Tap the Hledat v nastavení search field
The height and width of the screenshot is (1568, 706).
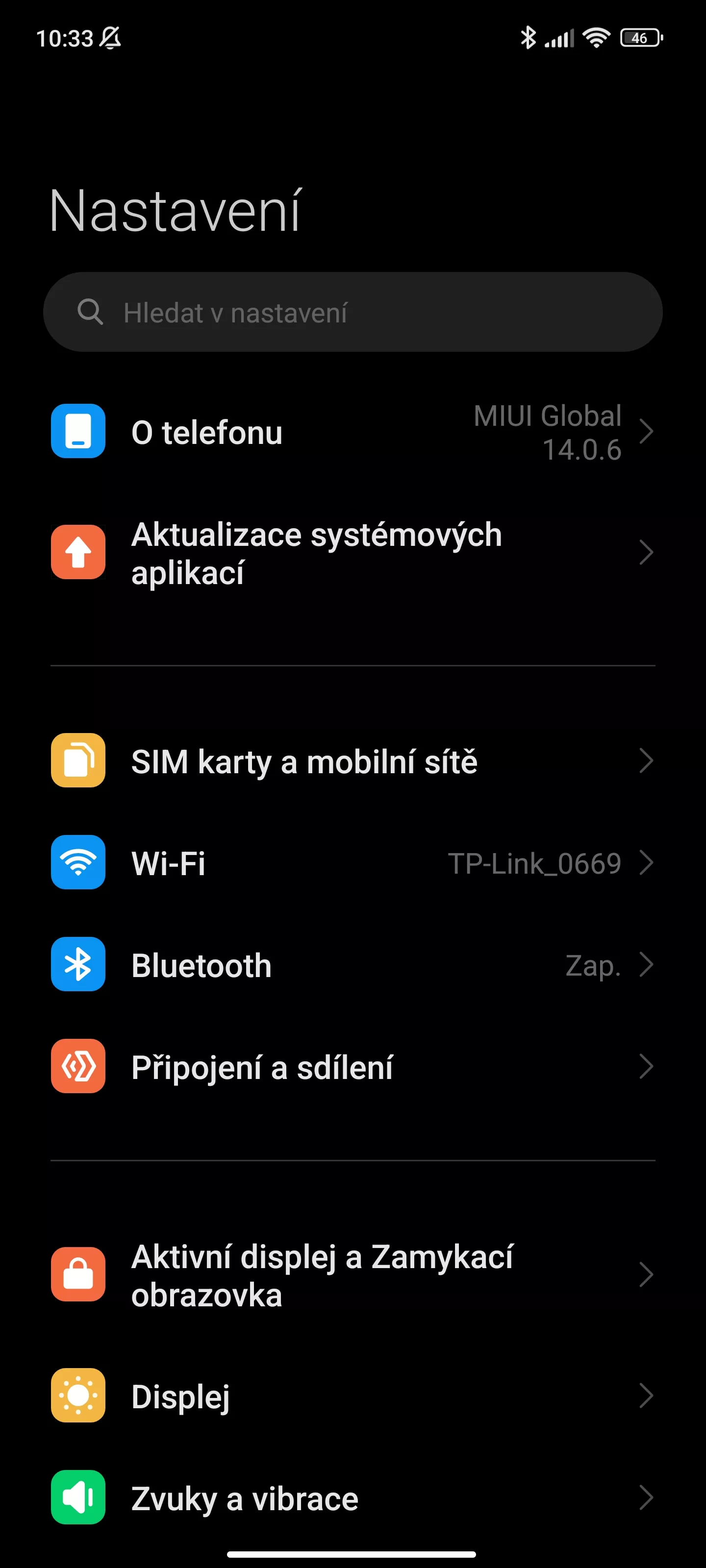[353, 312]
